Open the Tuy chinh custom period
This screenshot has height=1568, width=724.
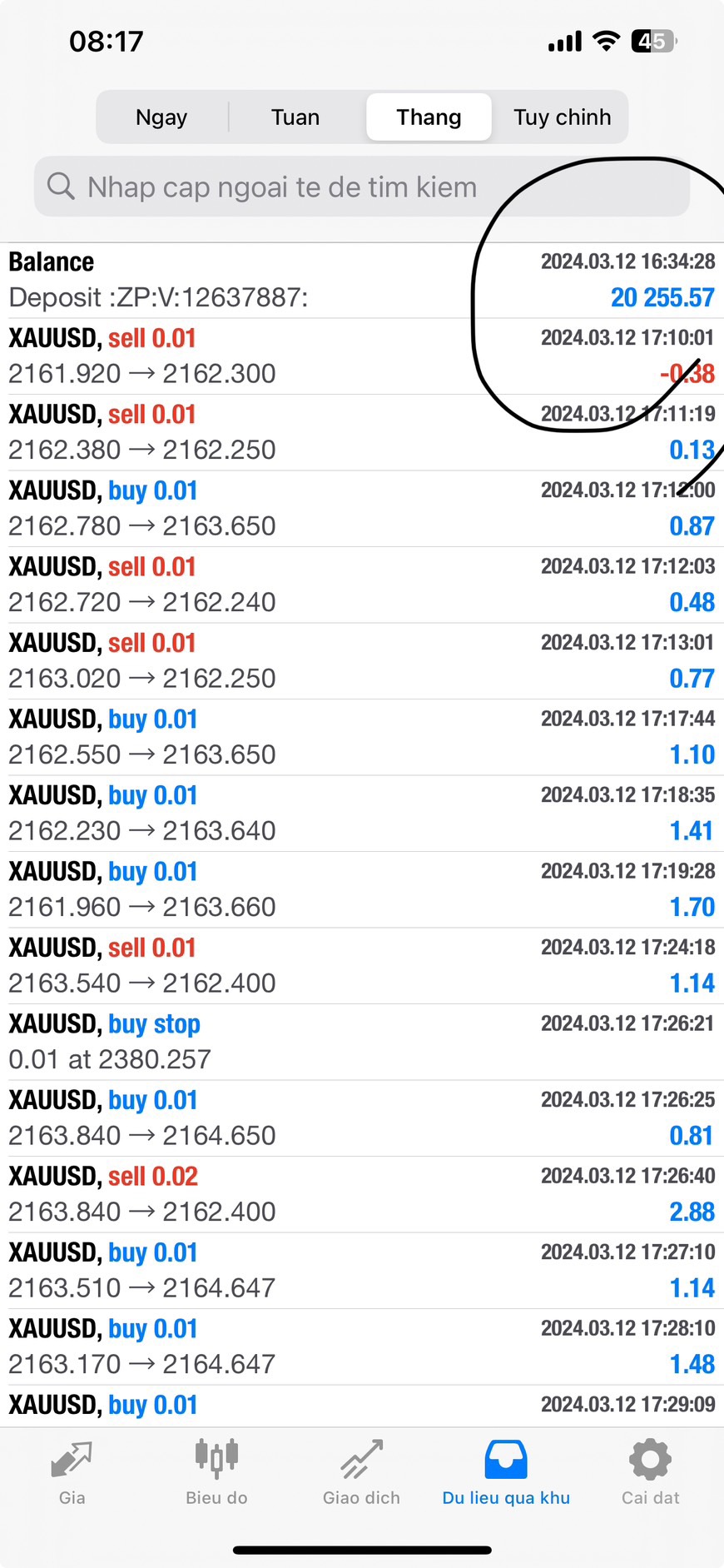click(x=562, y=117)
